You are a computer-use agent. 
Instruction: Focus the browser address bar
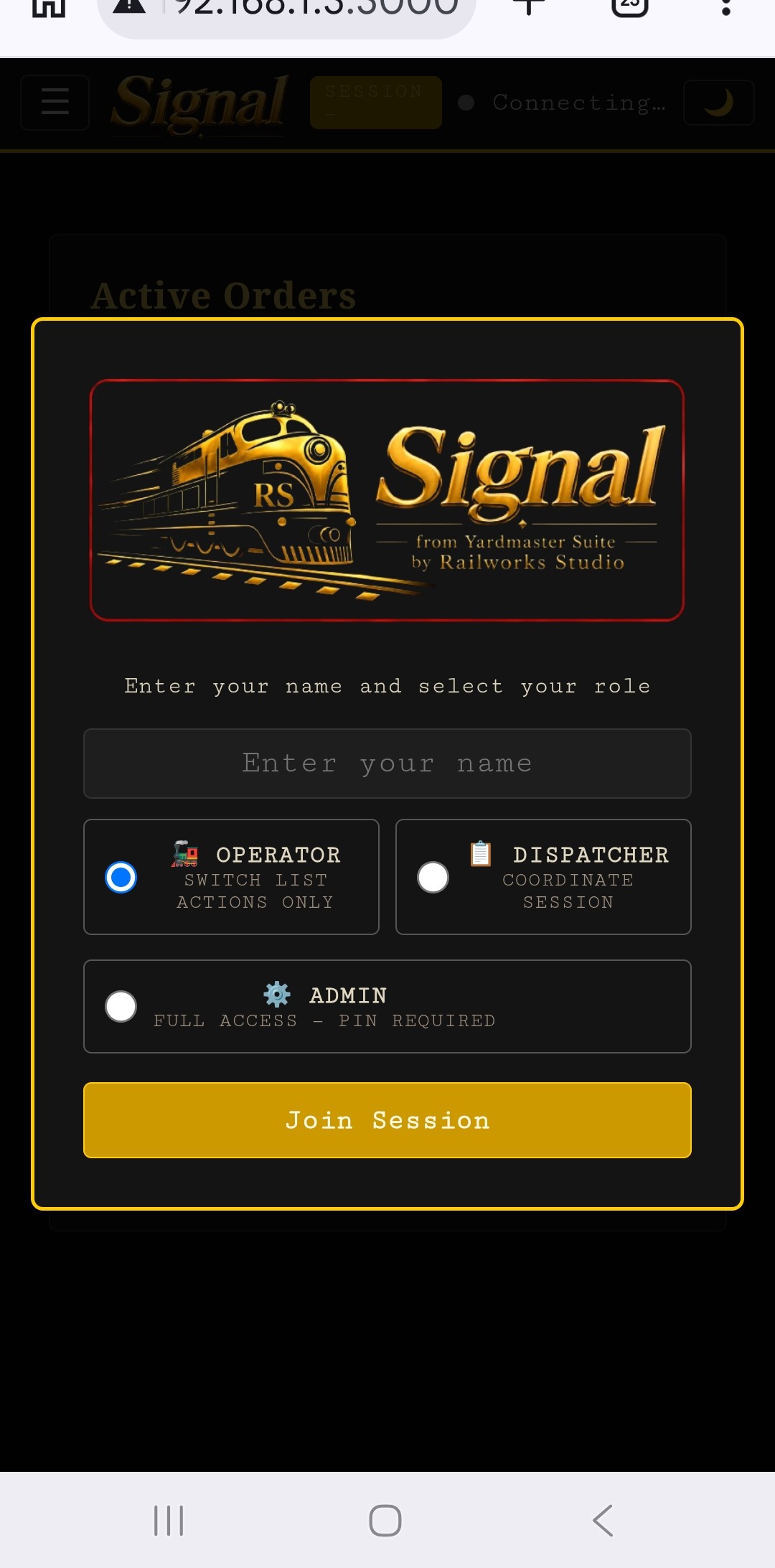[x=287, y=10]
